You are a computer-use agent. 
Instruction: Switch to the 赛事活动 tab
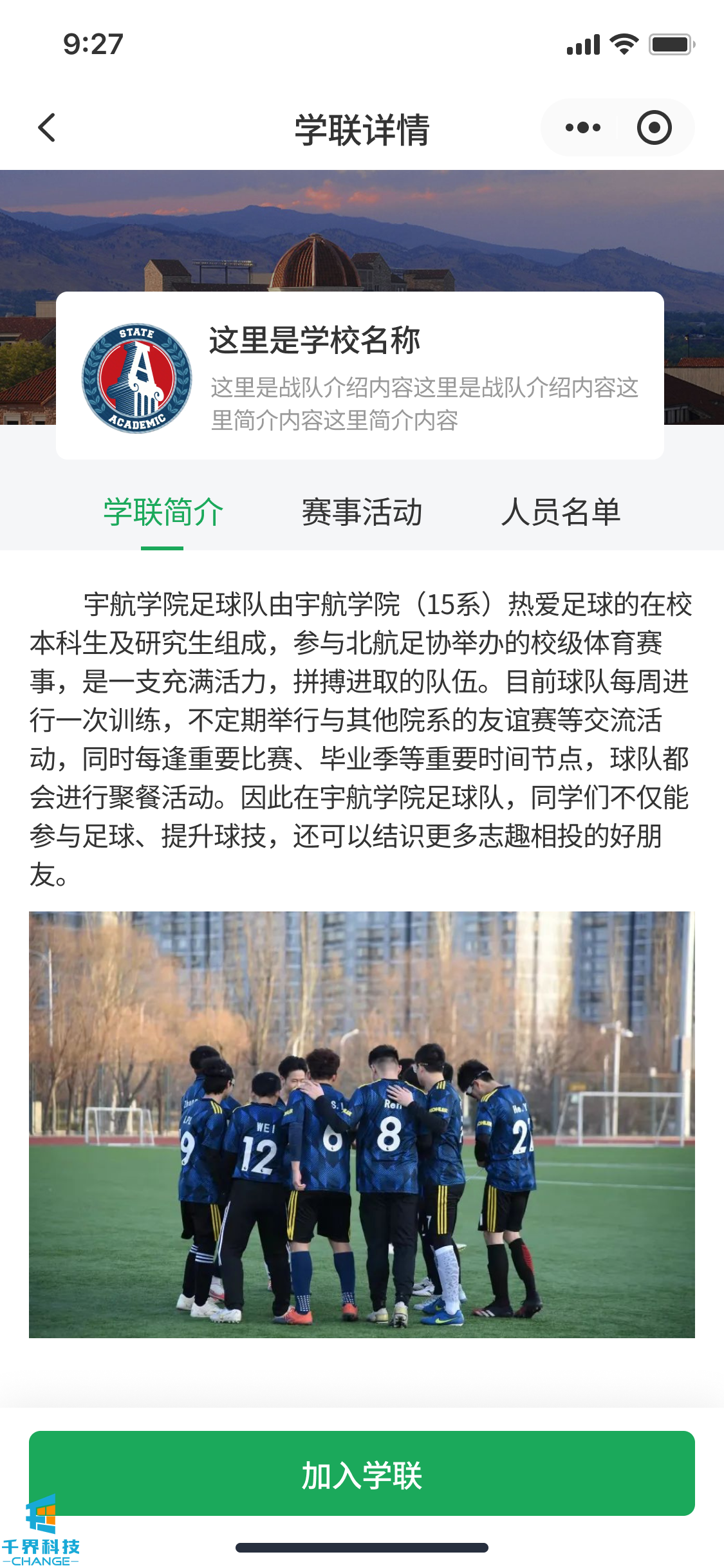coord(362,512)
